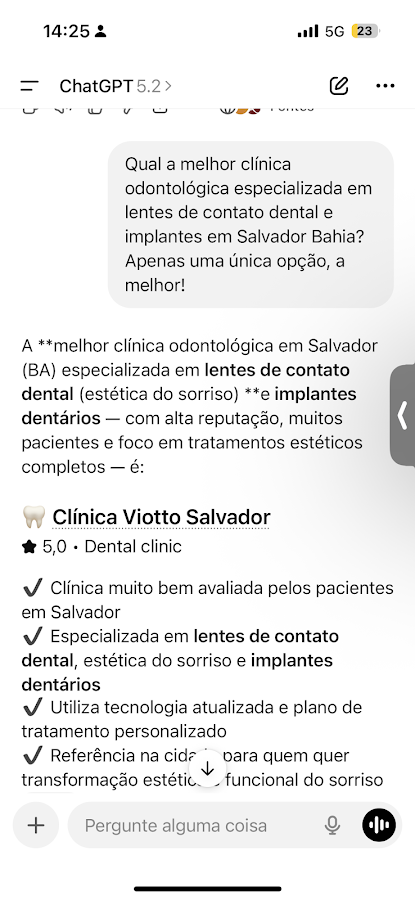The width and height of the screenshot is (415, 900).
Task: Launch voice mode with the waveform button
Action: [x=379, y=825]
